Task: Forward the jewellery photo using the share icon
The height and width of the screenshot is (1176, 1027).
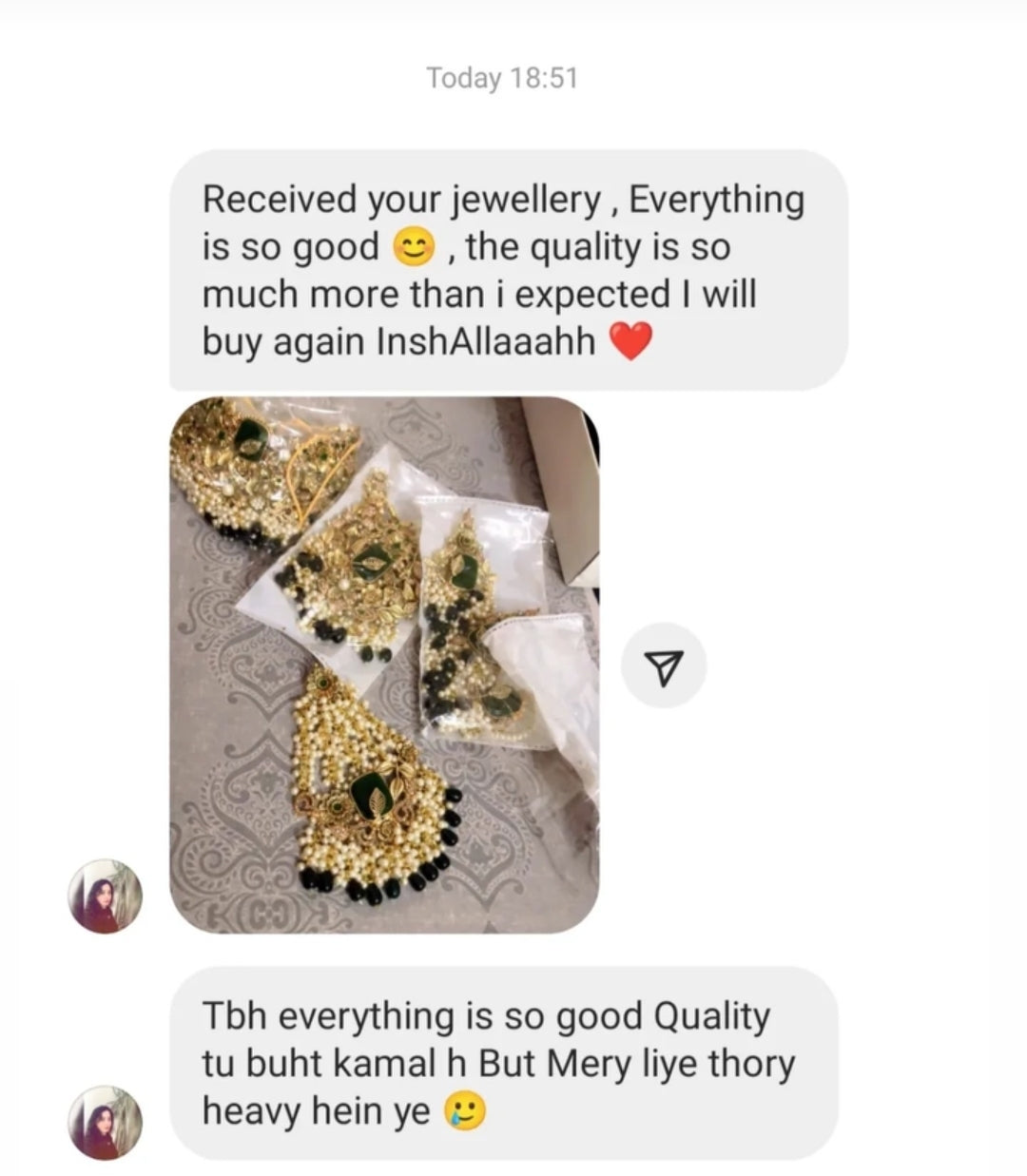Action: point(664,666)
